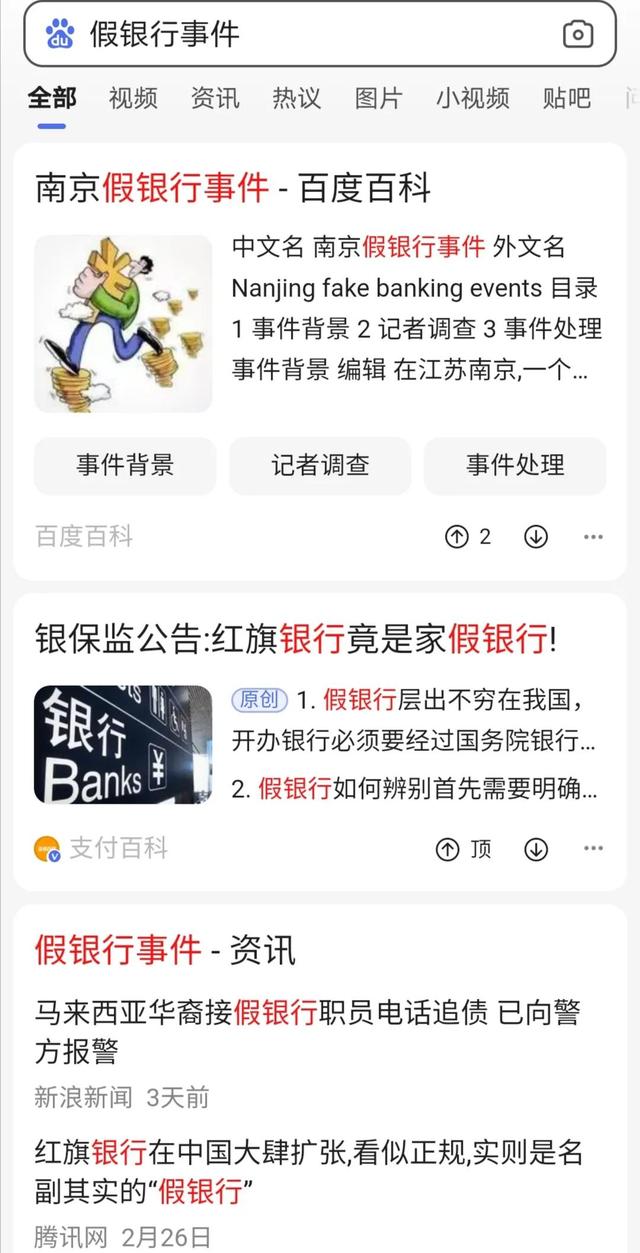The height and width of the screenshot is (1253, 640).
Task: Upvote the 百度百科 result
Action: (457, 537)
